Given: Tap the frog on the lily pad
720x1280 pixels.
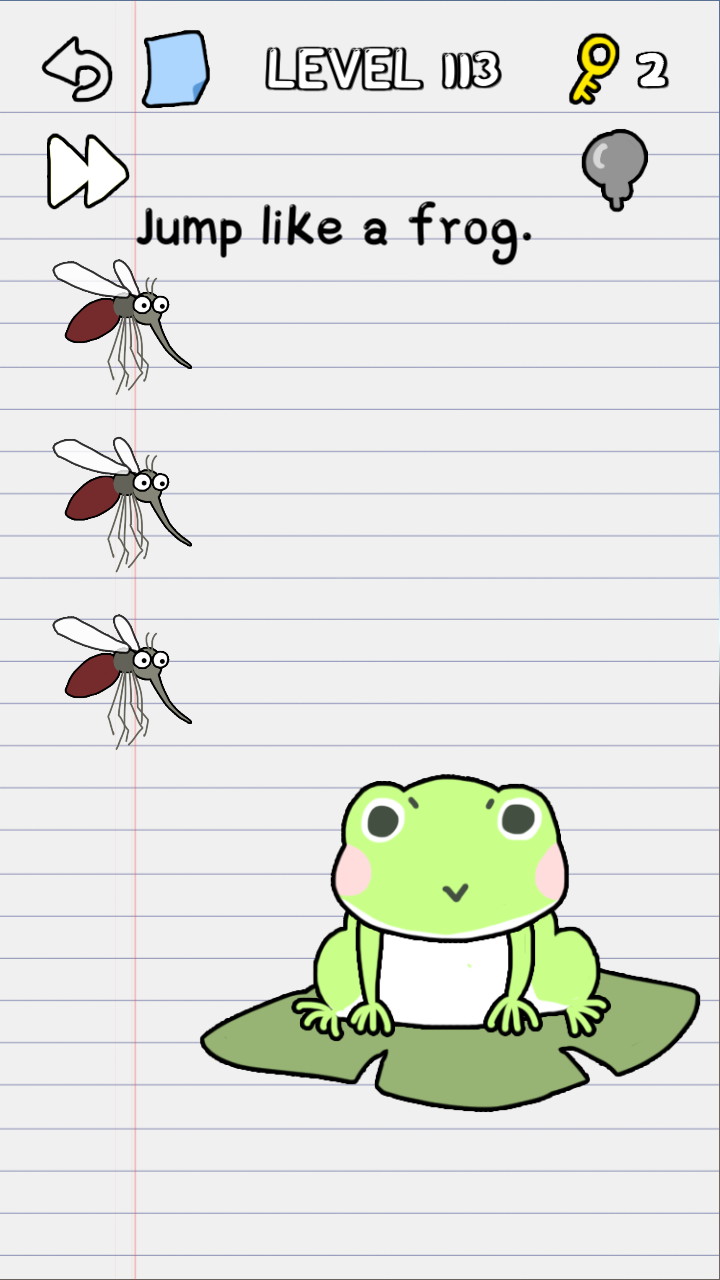Looking at the screenshot, I should (x=452, y=900).
